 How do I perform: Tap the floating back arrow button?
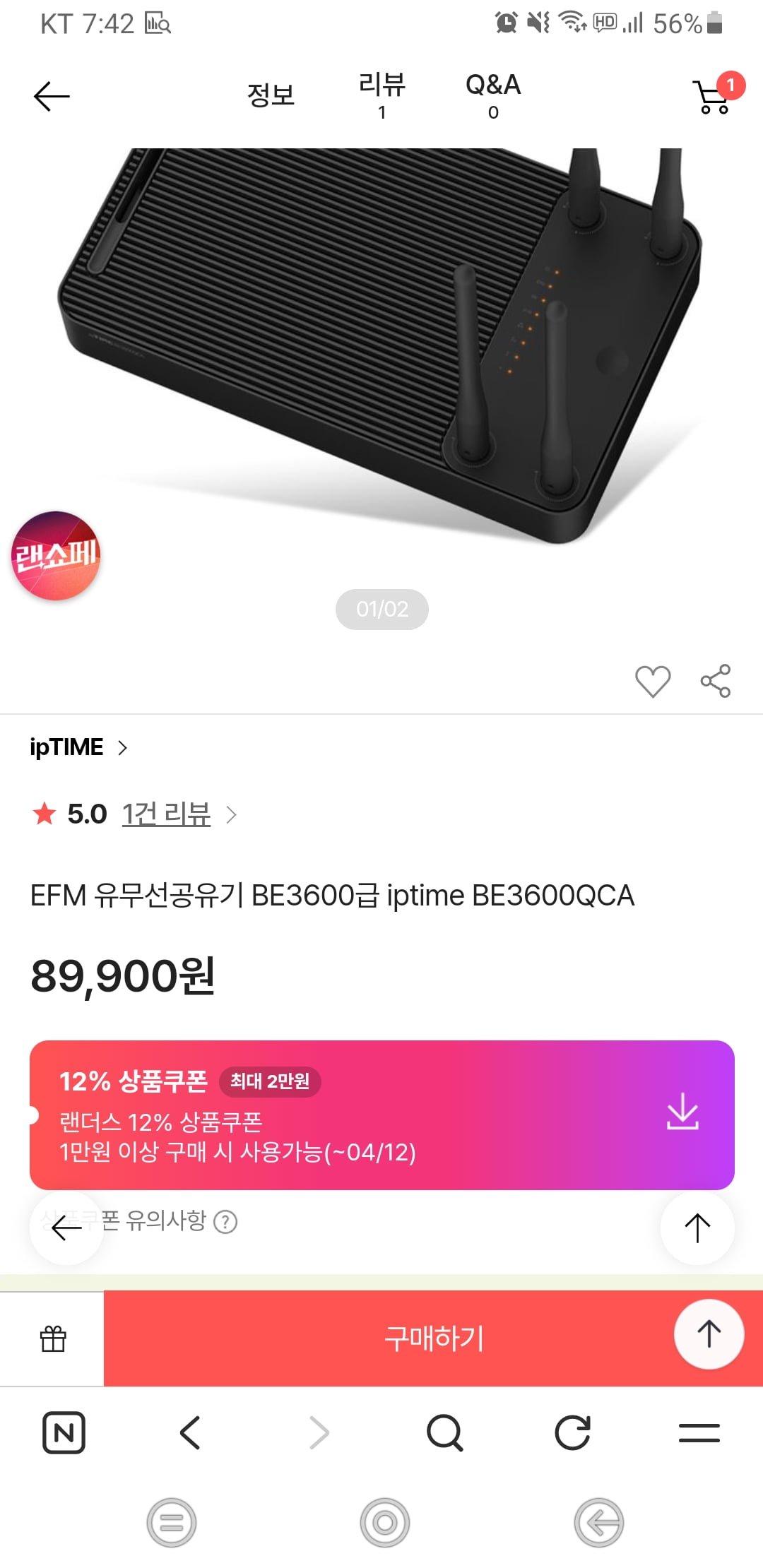66,1228
